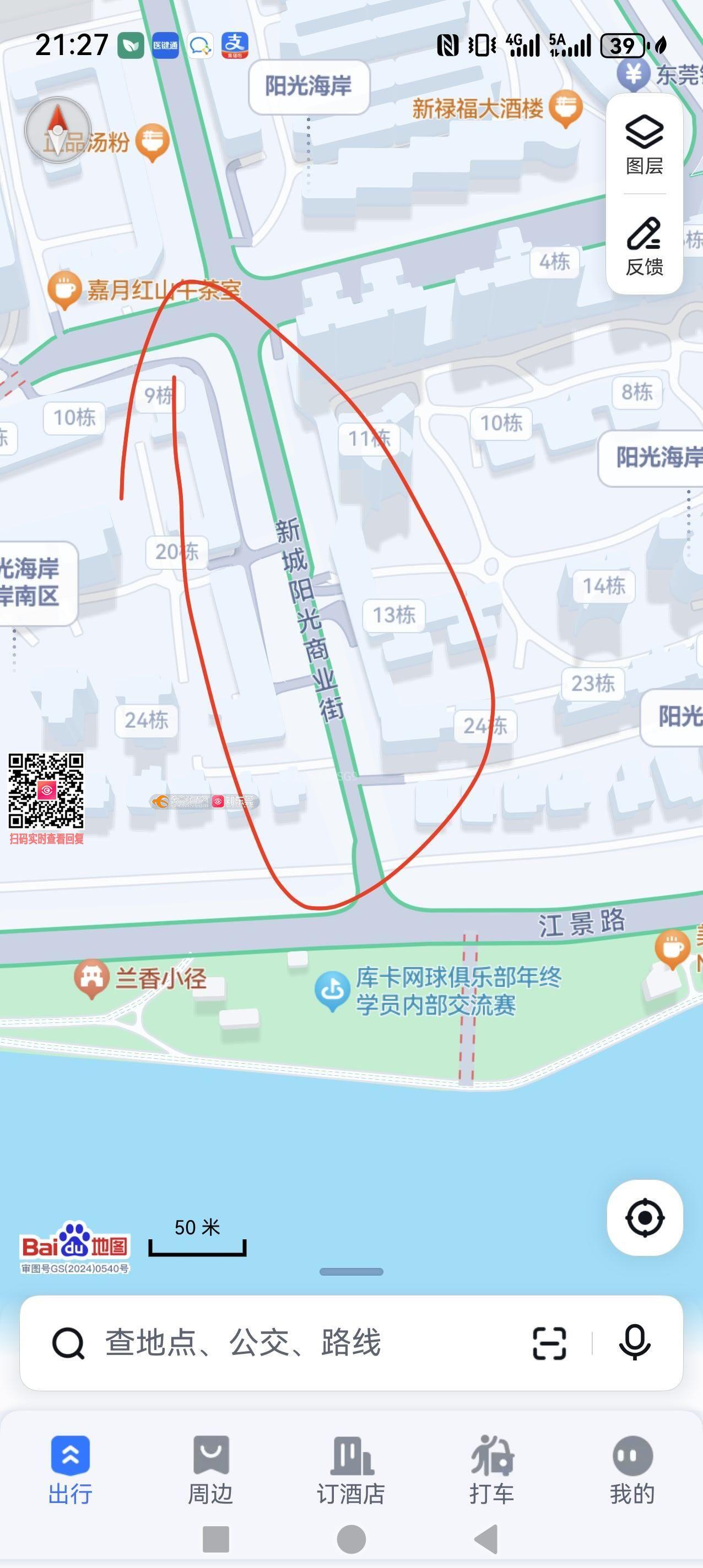This screenshot has width=703, height=1568.
Task: Go to the 我的 tab
Action: pos(632,1469)
